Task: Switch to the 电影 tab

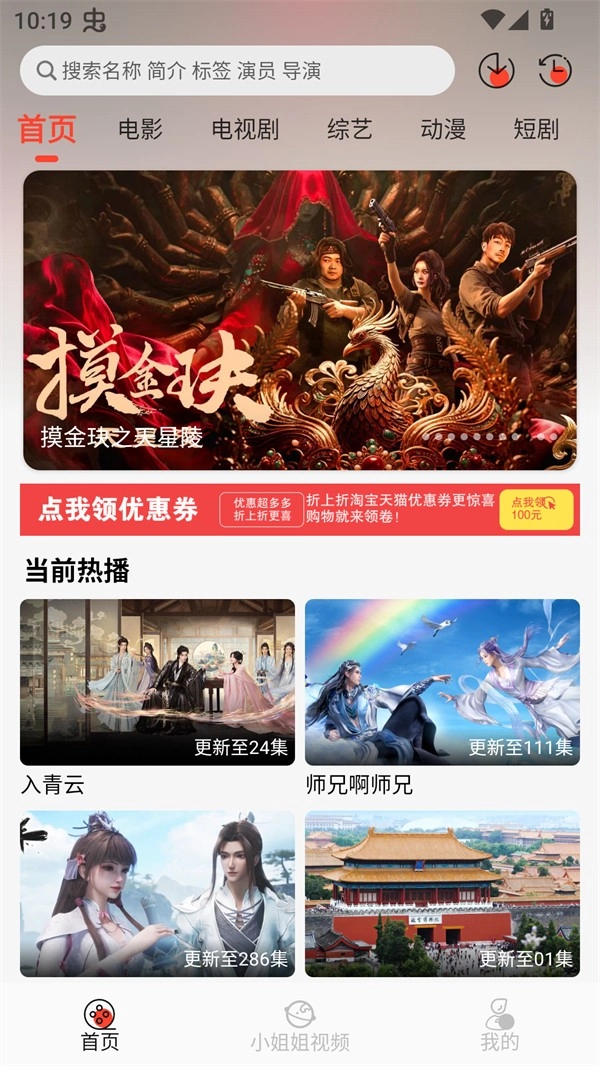Action: click(140, 129)
